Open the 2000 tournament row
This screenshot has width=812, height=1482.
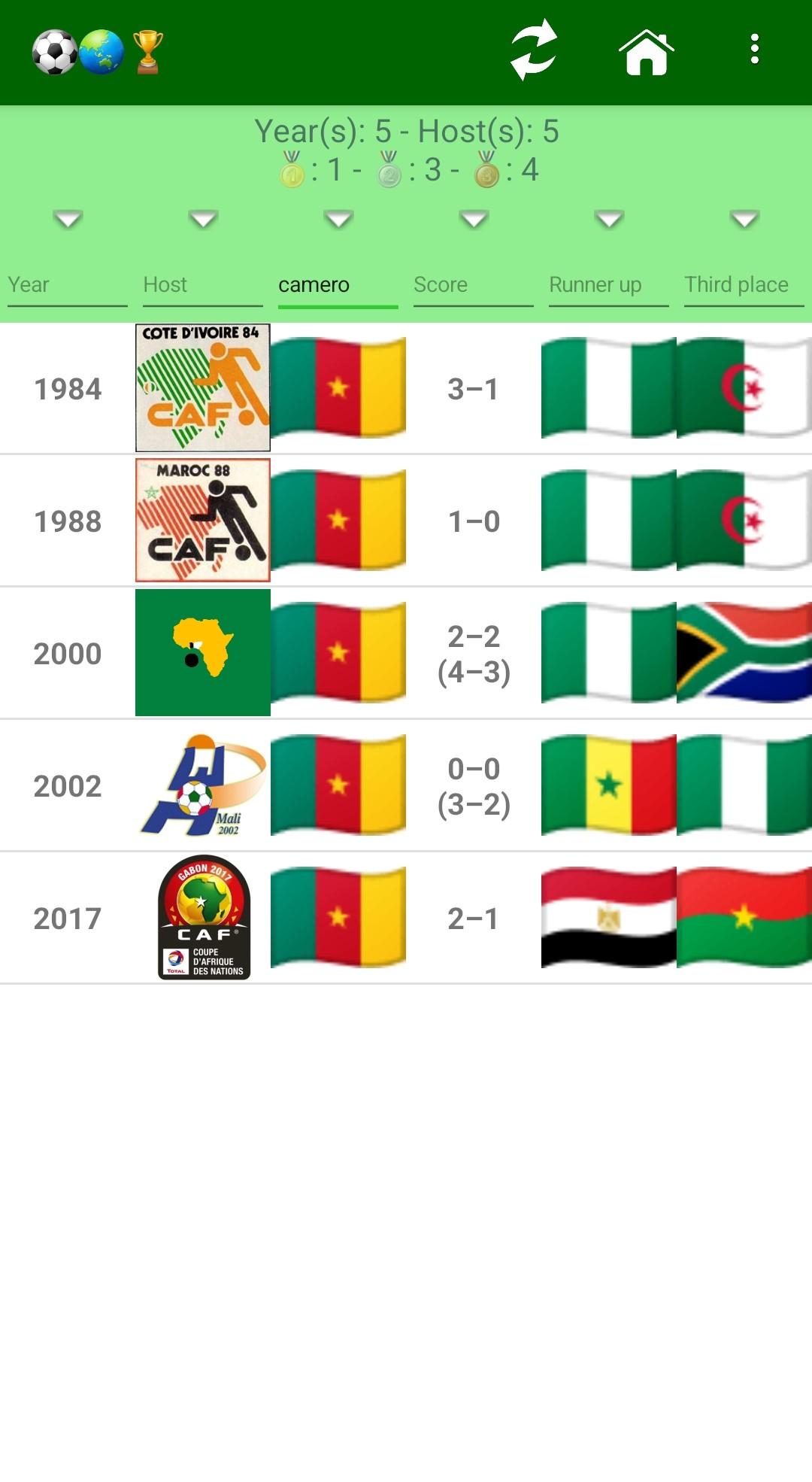[x=68, y=654]
